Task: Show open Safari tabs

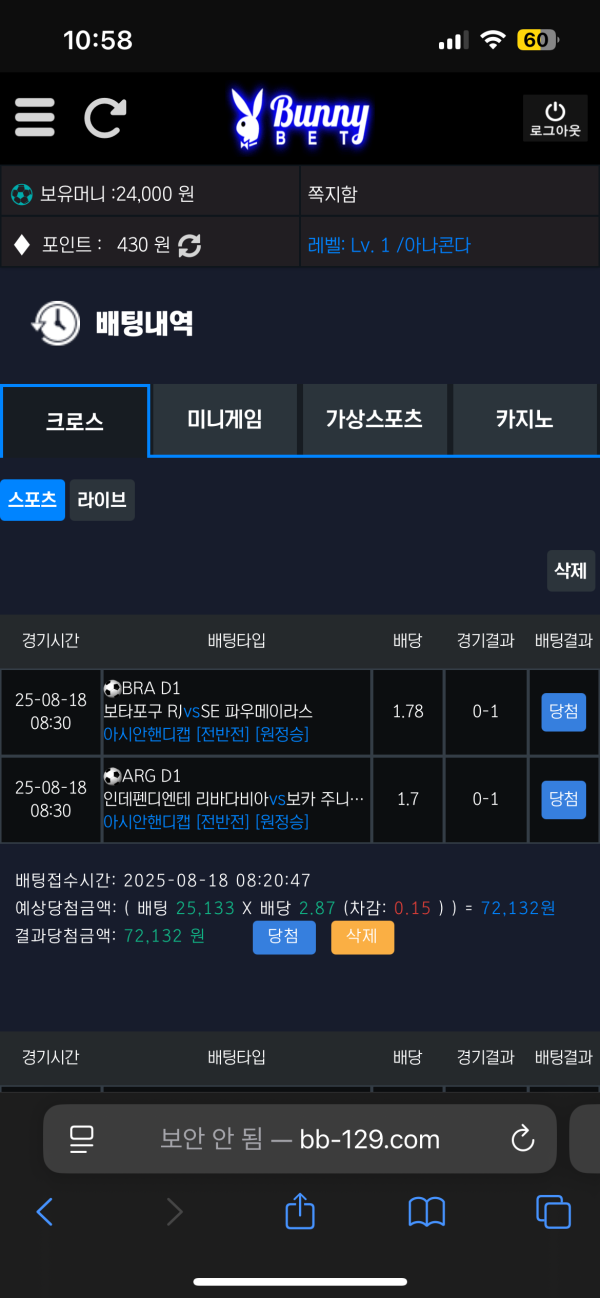Action: 553,1212
